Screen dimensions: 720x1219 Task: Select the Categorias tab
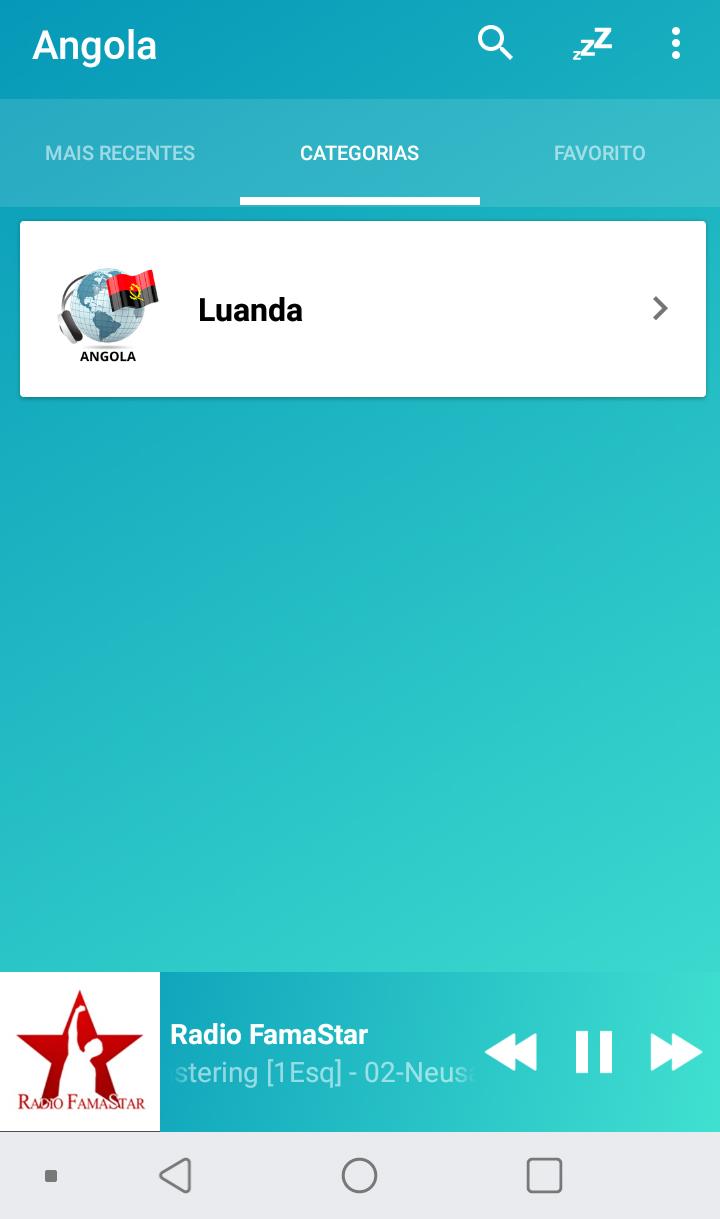tap(360, 153)
